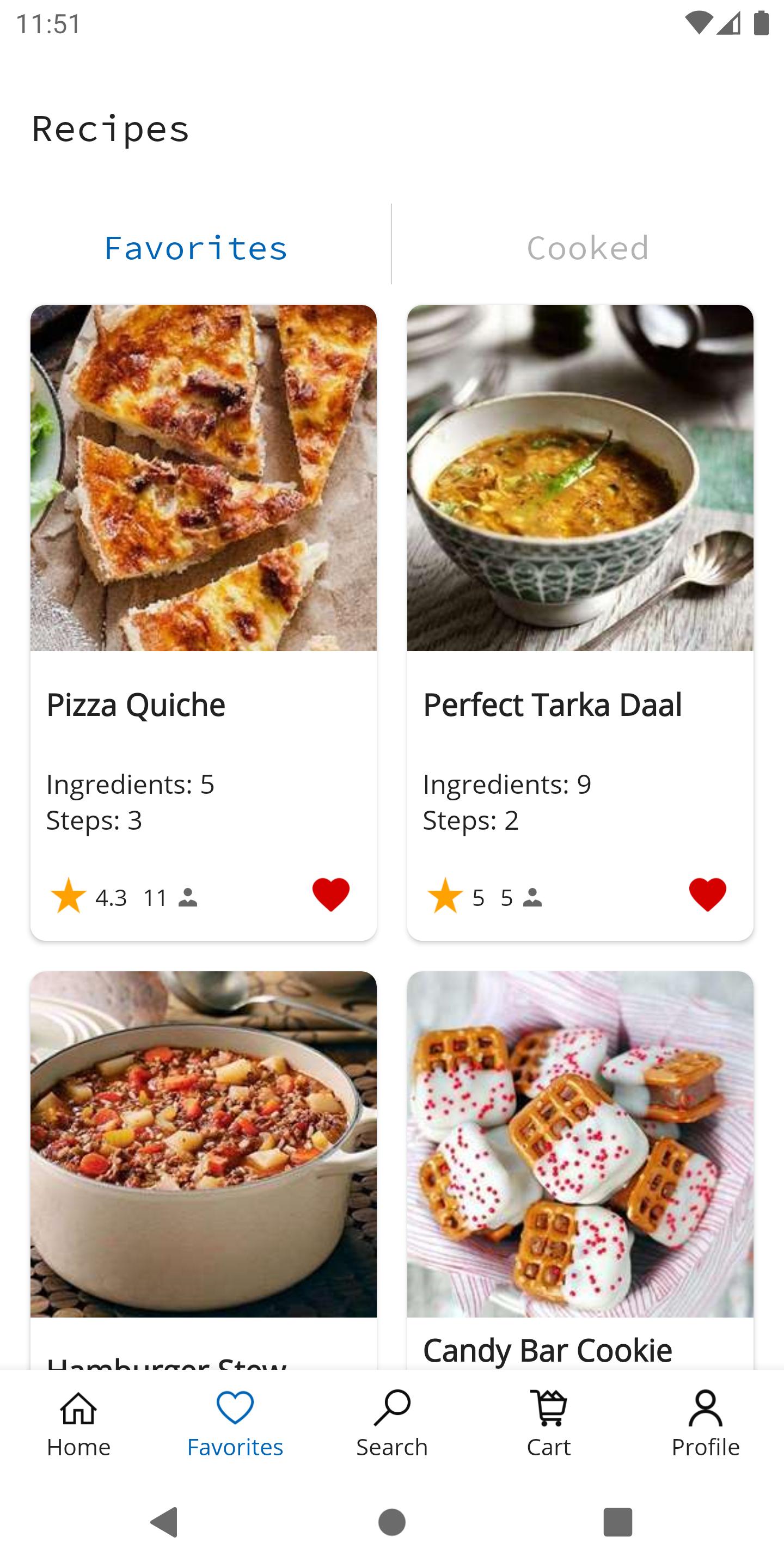Remove Perfect Tarka Daal from favorites
Image resolution: width=784 pixels, height=1568 pixels.
click(x=707, y=894)
